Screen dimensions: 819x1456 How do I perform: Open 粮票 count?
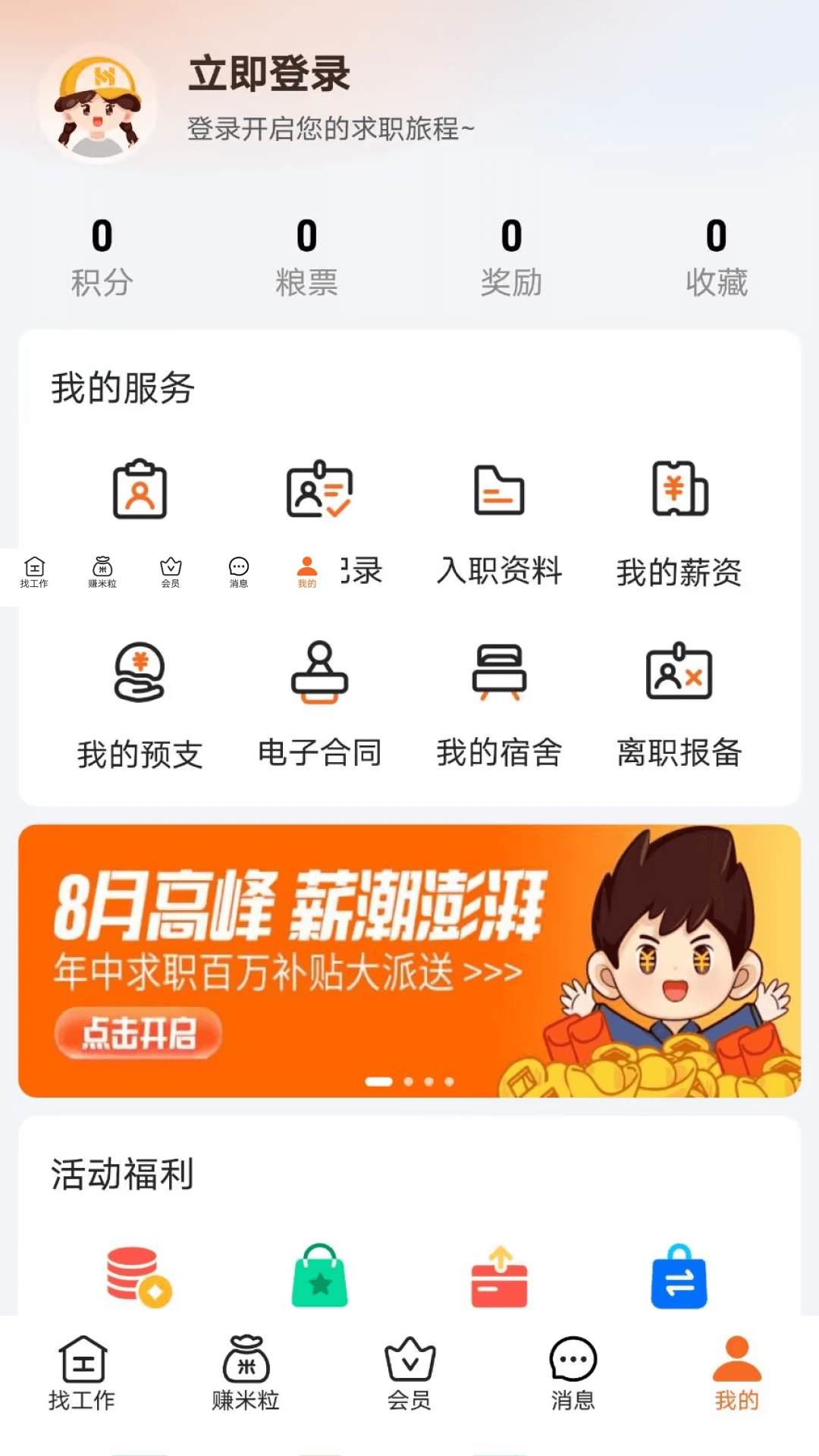(306, 258)
